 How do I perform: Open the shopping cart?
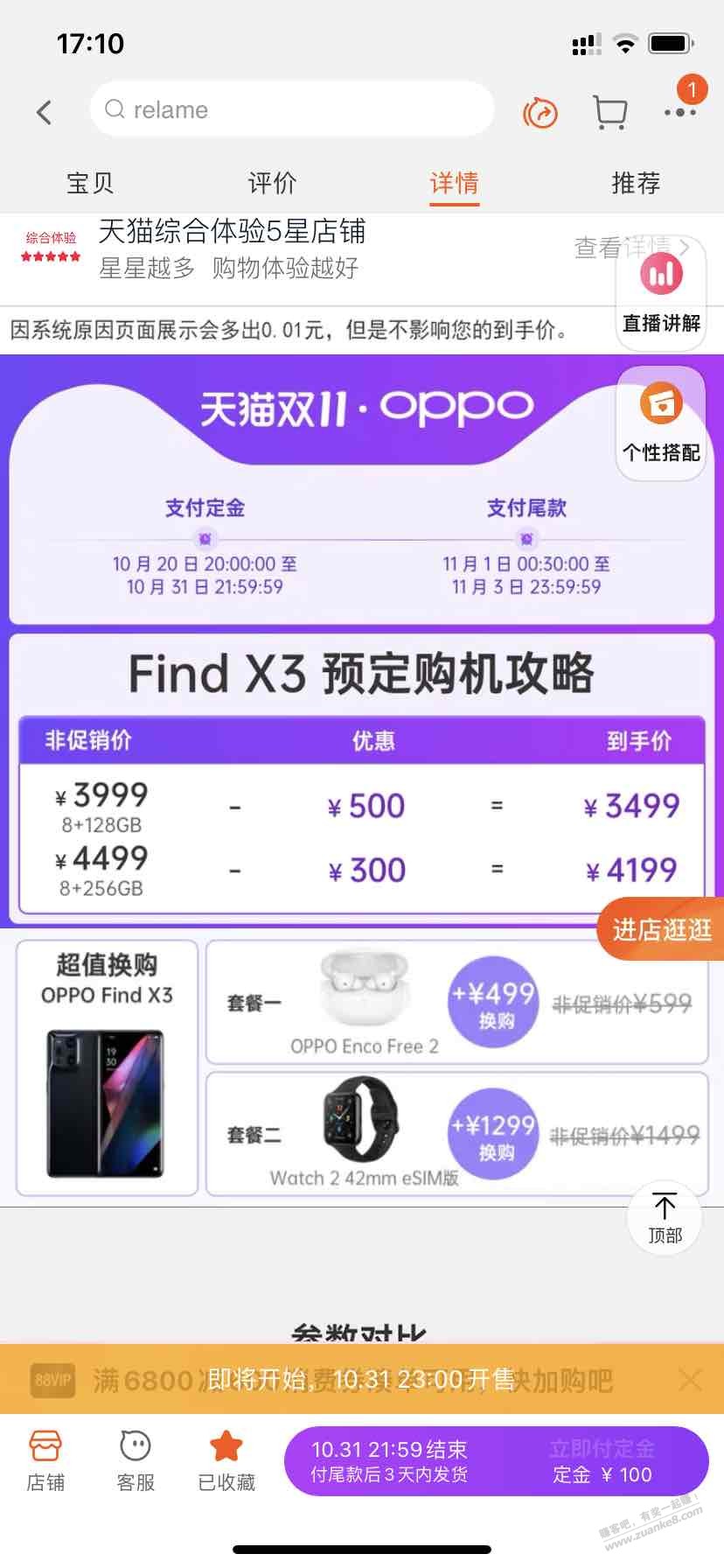click(609, 113)
